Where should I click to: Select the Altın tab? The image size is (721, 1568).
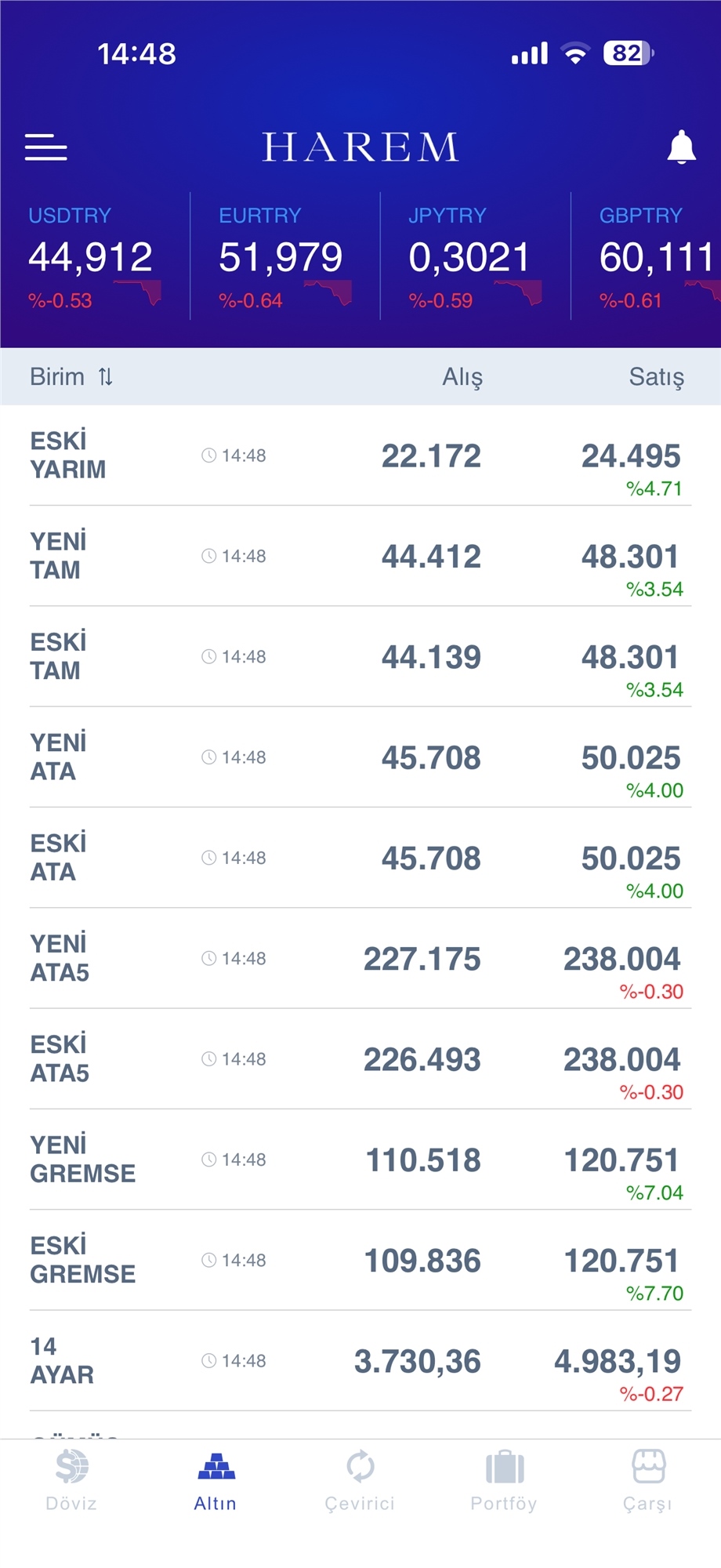216,1480
